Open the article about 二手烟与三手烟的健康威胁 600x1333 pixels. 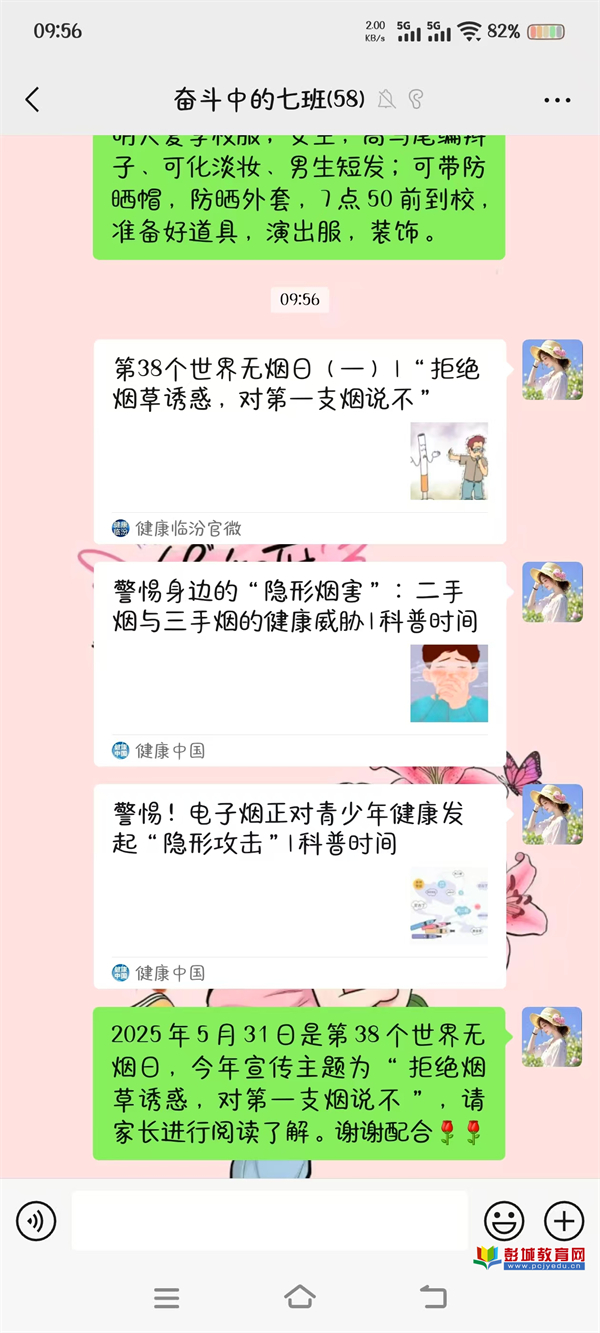click(299, 664)
